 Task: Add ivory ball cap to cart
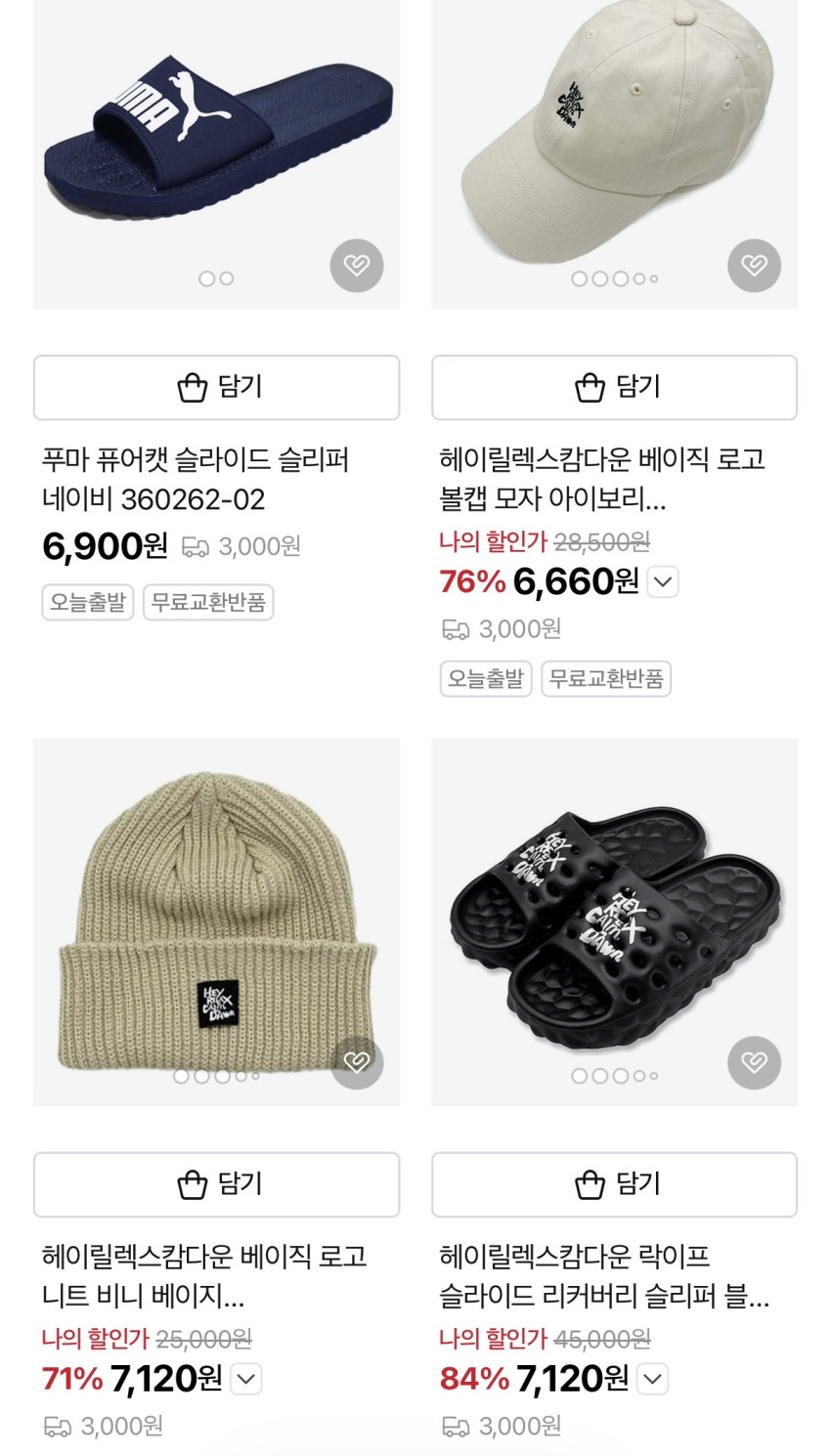(614, 388)
